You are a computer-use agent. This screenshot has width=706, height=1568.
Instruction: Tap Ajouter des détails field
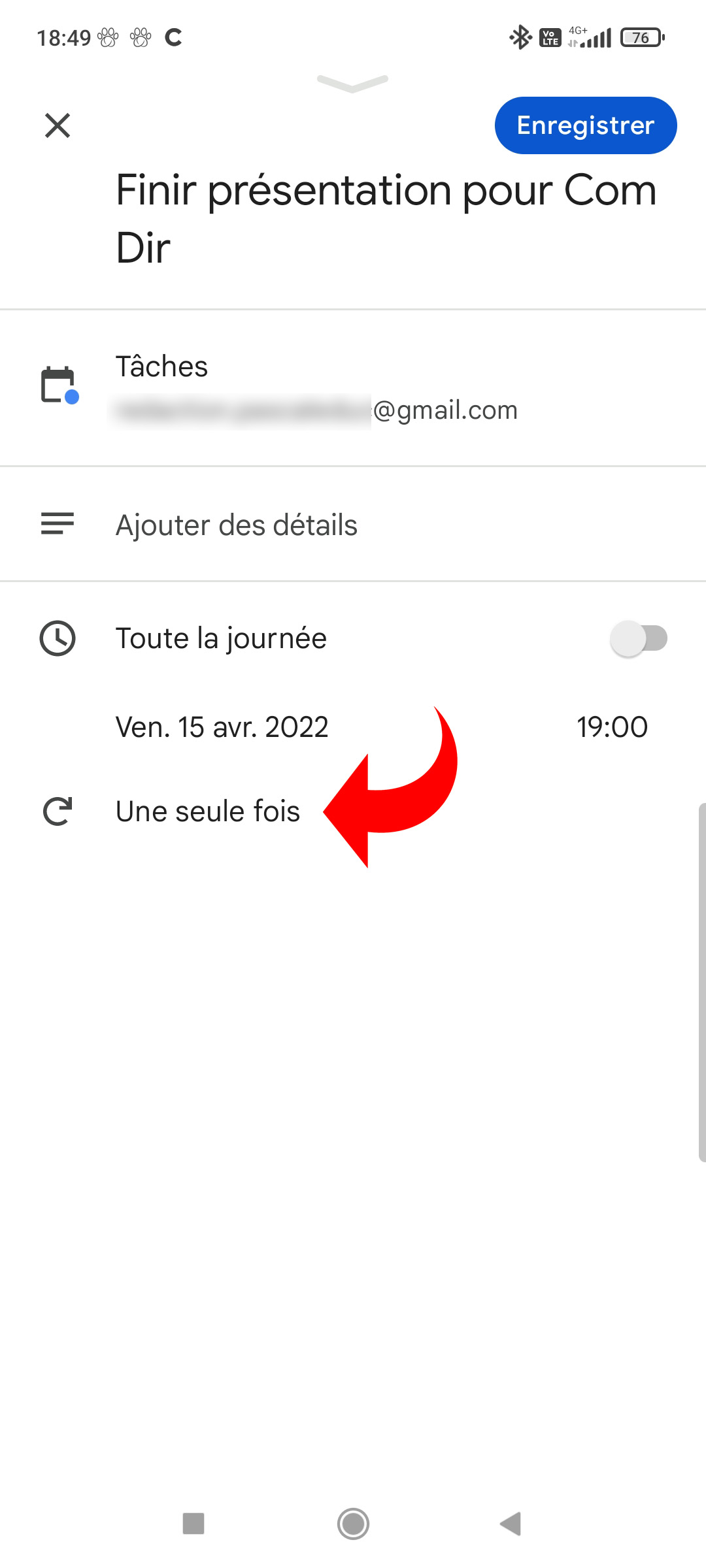237,525
